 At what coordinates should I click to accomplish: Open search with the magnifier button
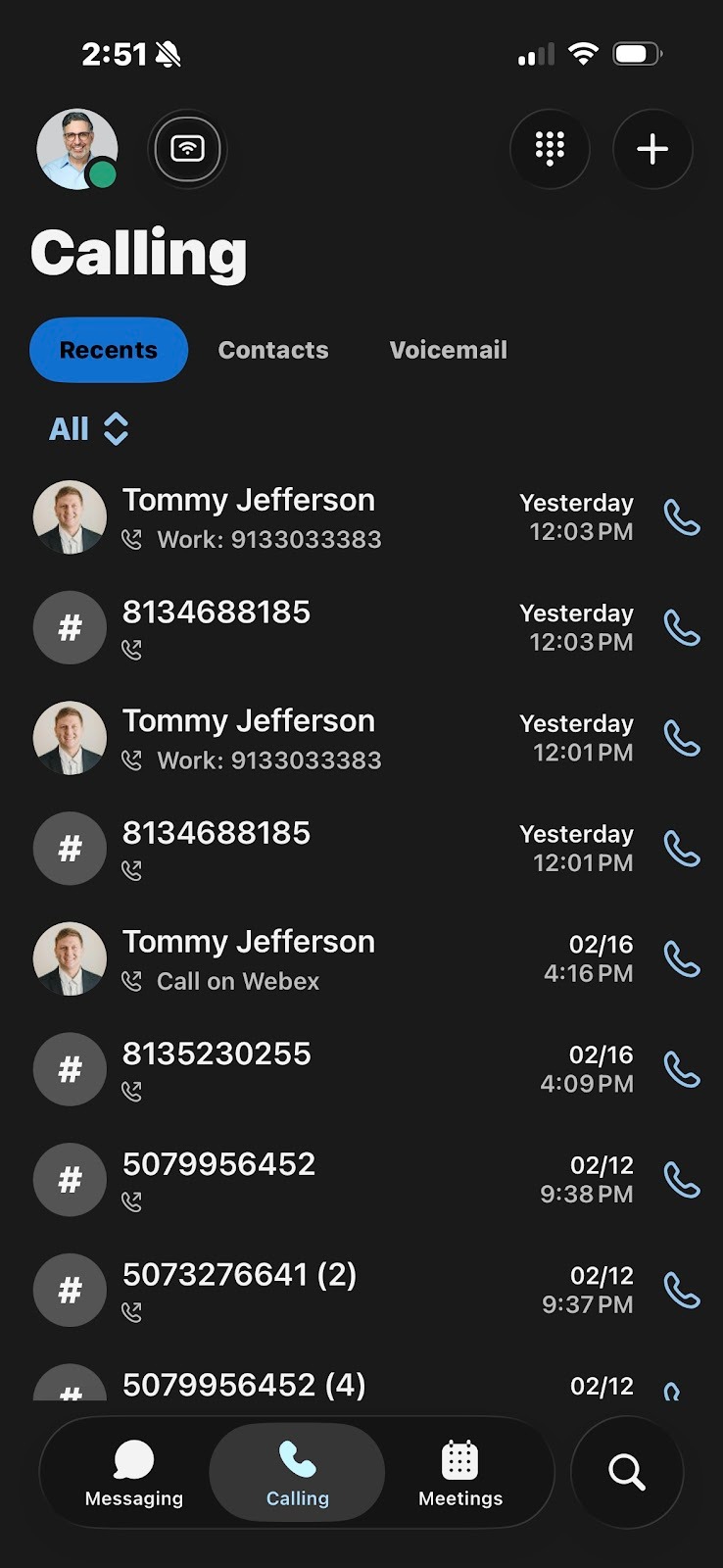click(627, 1472)
